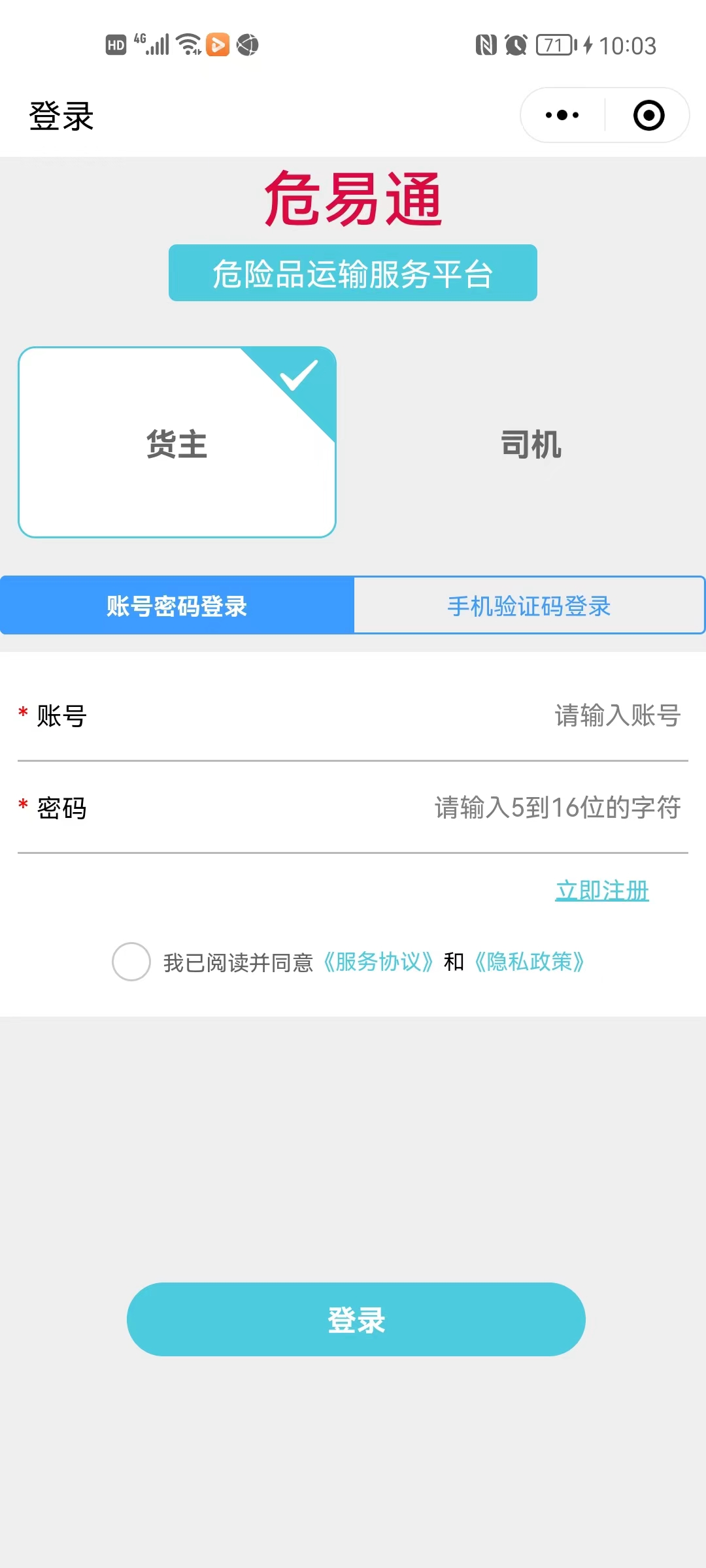Open the 《服务协议》 link
Screen dimensions: 706x1568
(x=378, y=962)
